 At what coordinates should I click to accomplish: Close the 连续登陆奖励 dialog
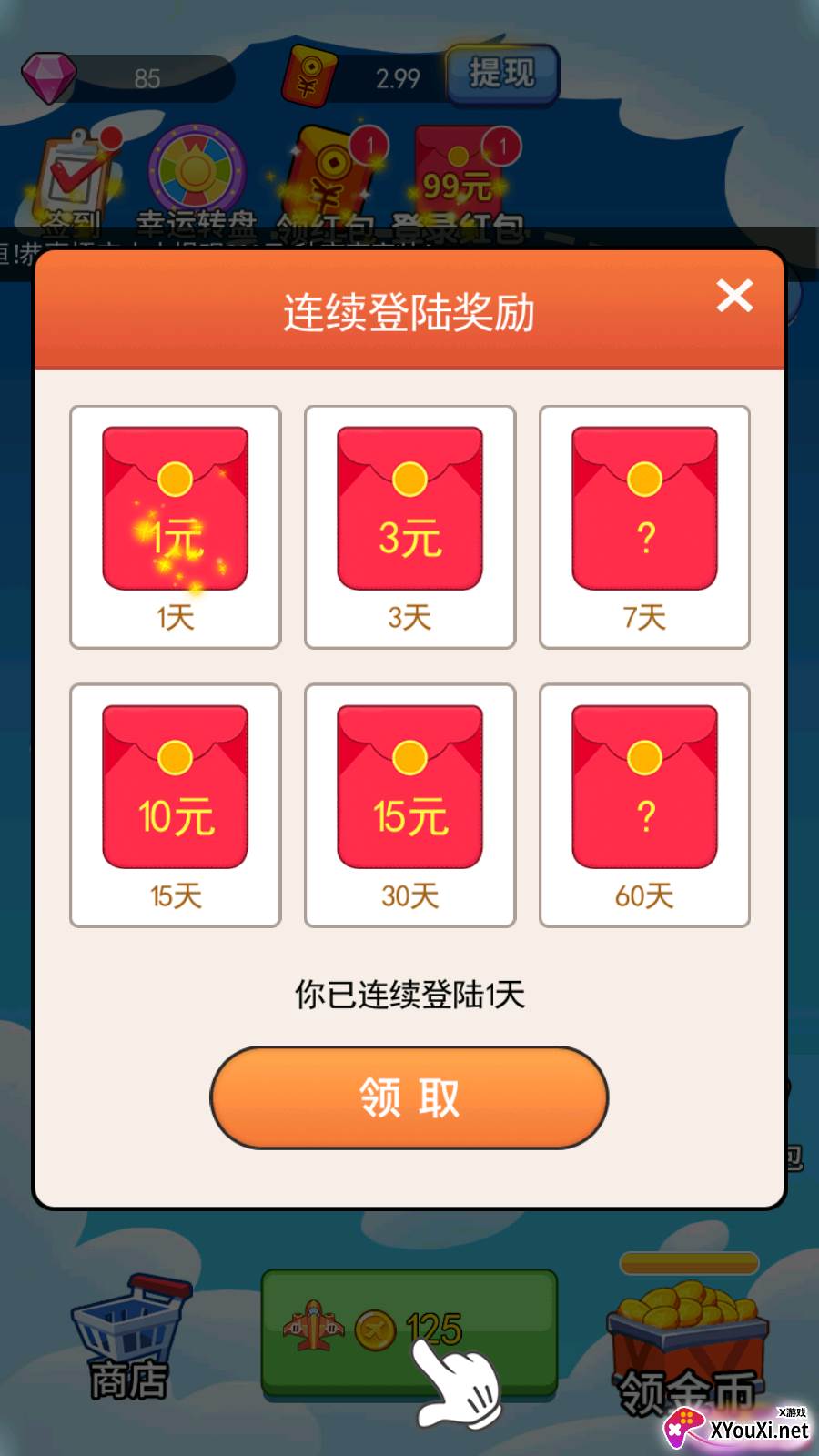734,296
